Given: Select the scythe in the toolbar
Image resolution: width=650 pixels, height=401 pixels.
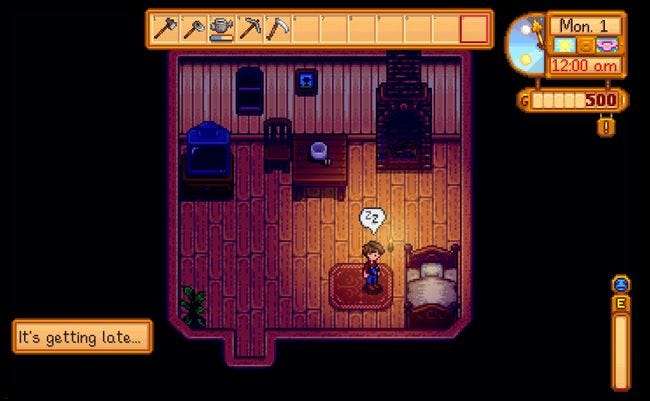Looking at the screenshot, I should tap(277, 29).
